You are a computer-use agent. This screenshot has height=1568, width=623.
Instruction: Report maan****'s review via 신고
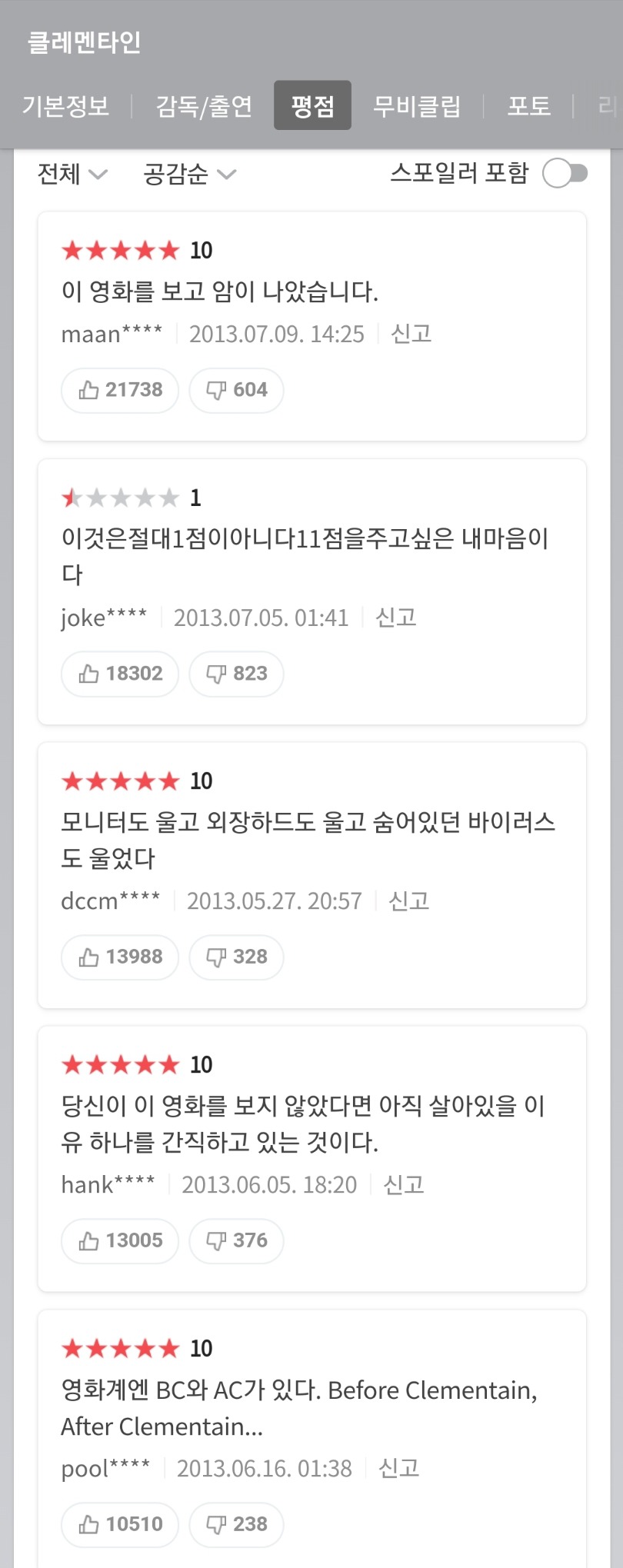coord(411,334)
